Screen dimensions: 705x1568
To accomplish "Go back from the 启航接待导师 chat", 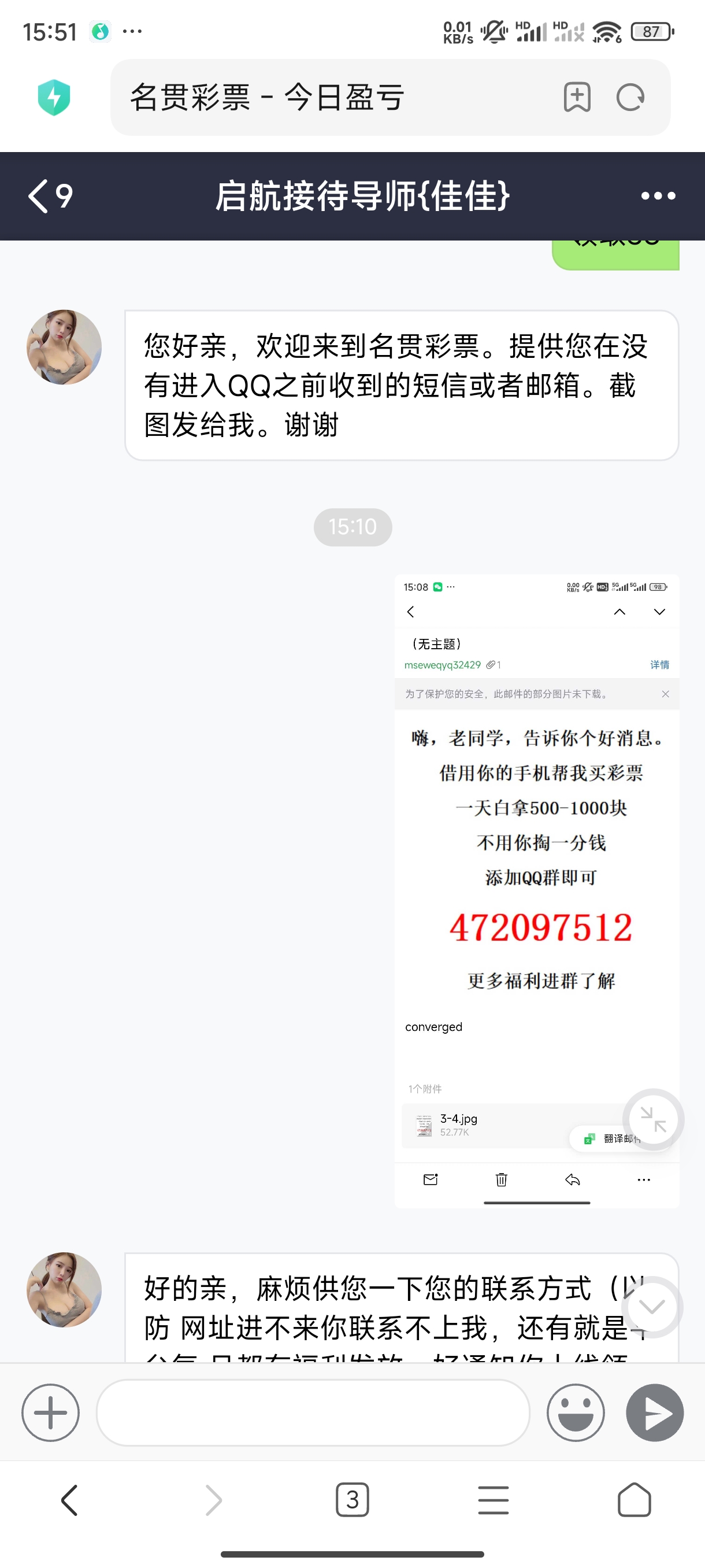I will point(49,196).
